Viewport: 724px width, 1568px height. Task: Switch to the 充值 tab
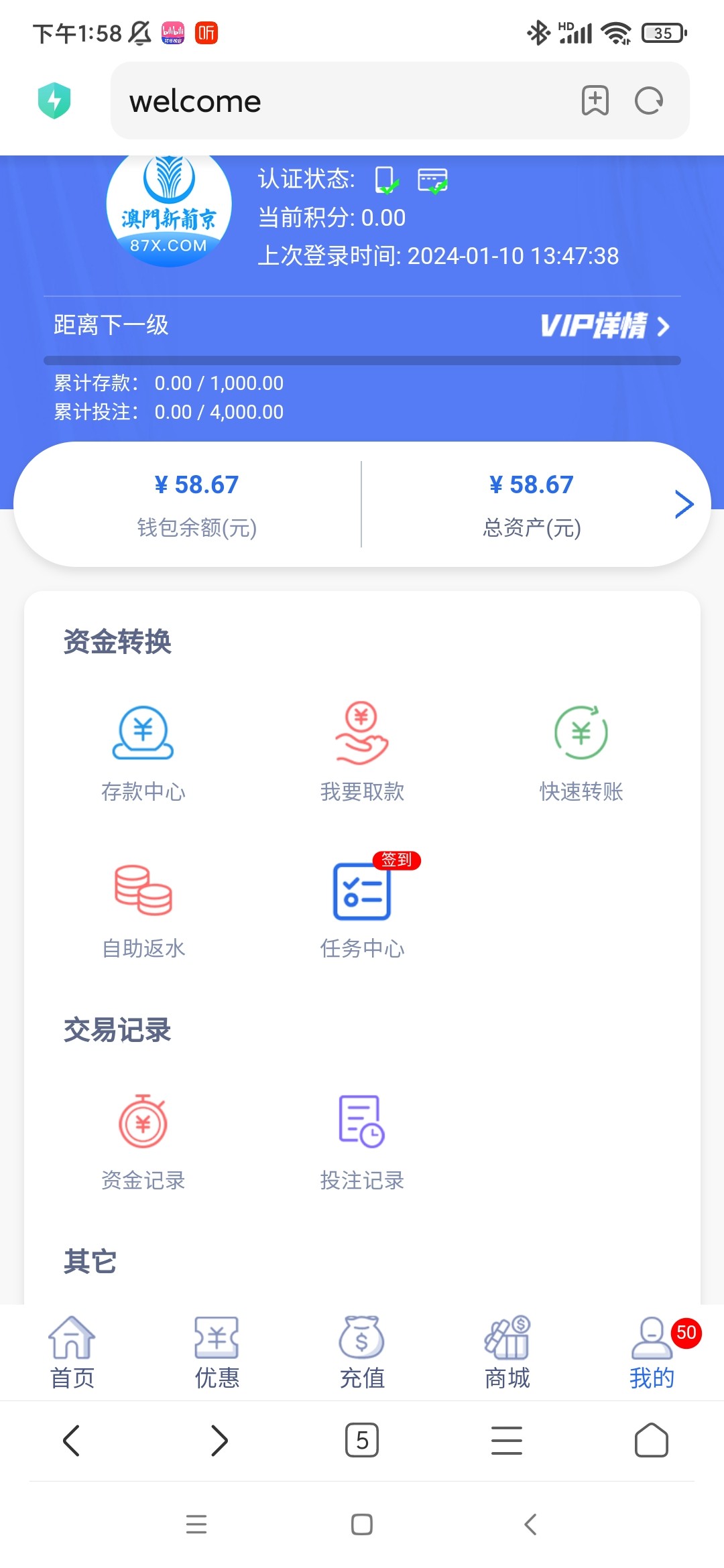(x=362, y=1352)
